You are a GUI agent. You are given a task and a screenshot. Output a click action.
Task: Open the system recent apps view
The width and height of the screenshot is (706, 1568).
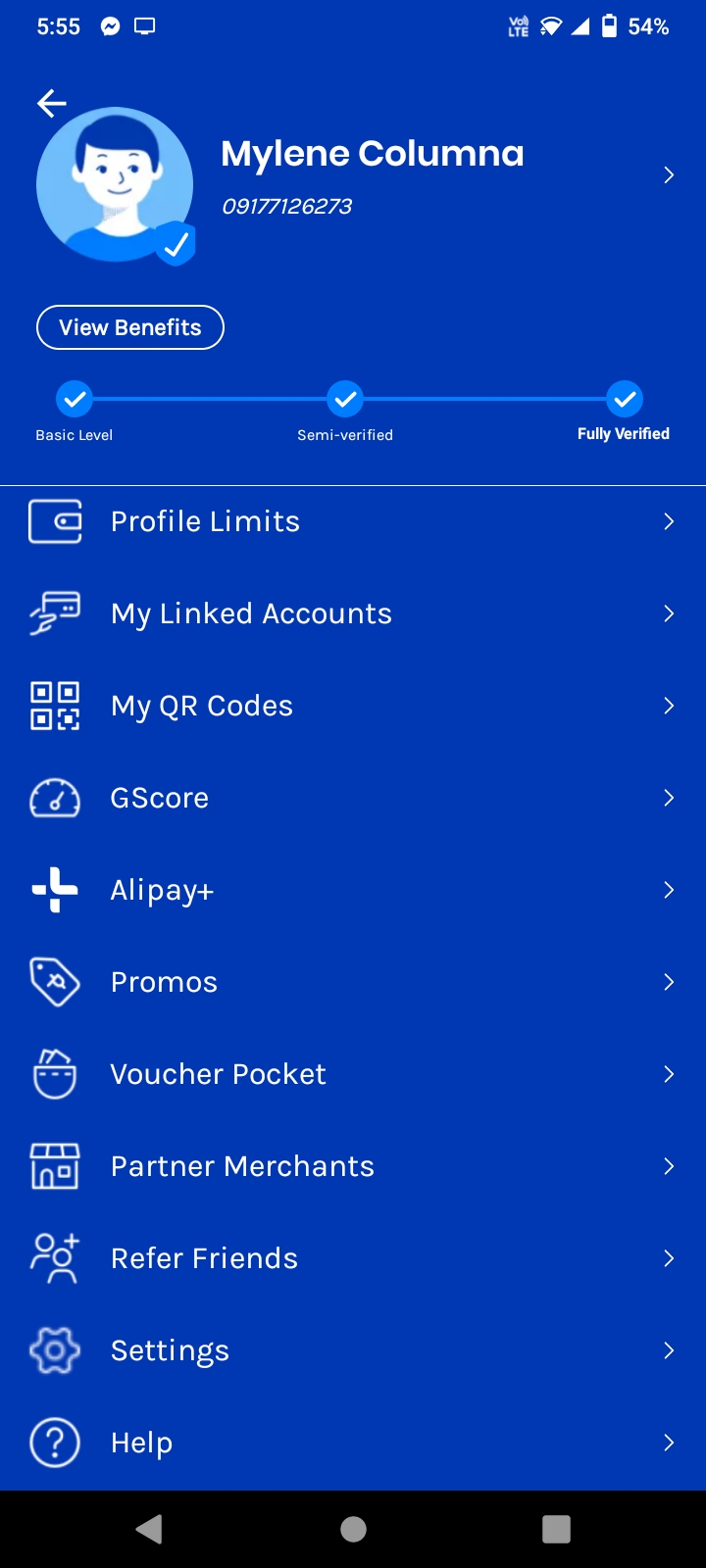(x=556, y=1529)
